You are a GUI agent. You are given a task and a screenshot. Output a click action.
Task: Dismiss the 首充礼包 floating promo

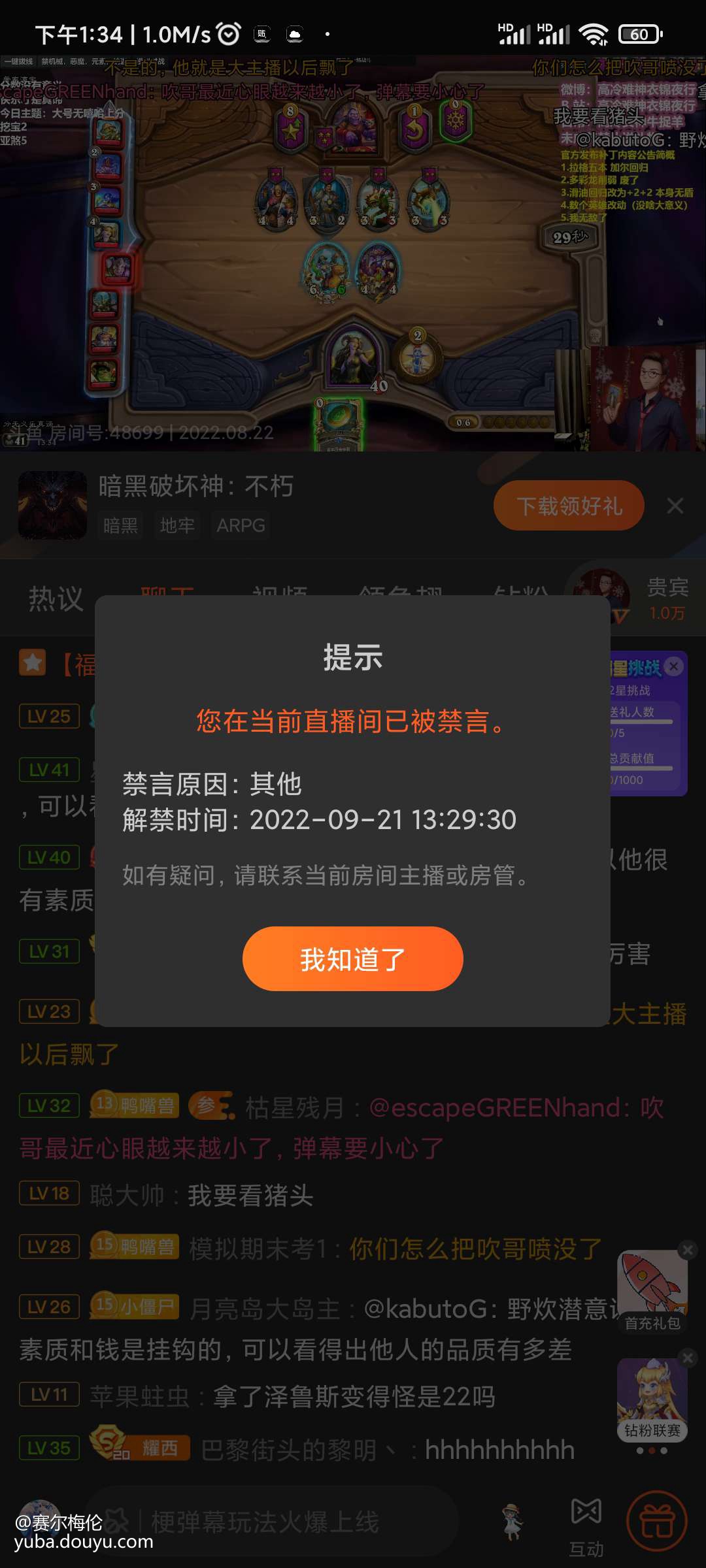click(688, 1250)
